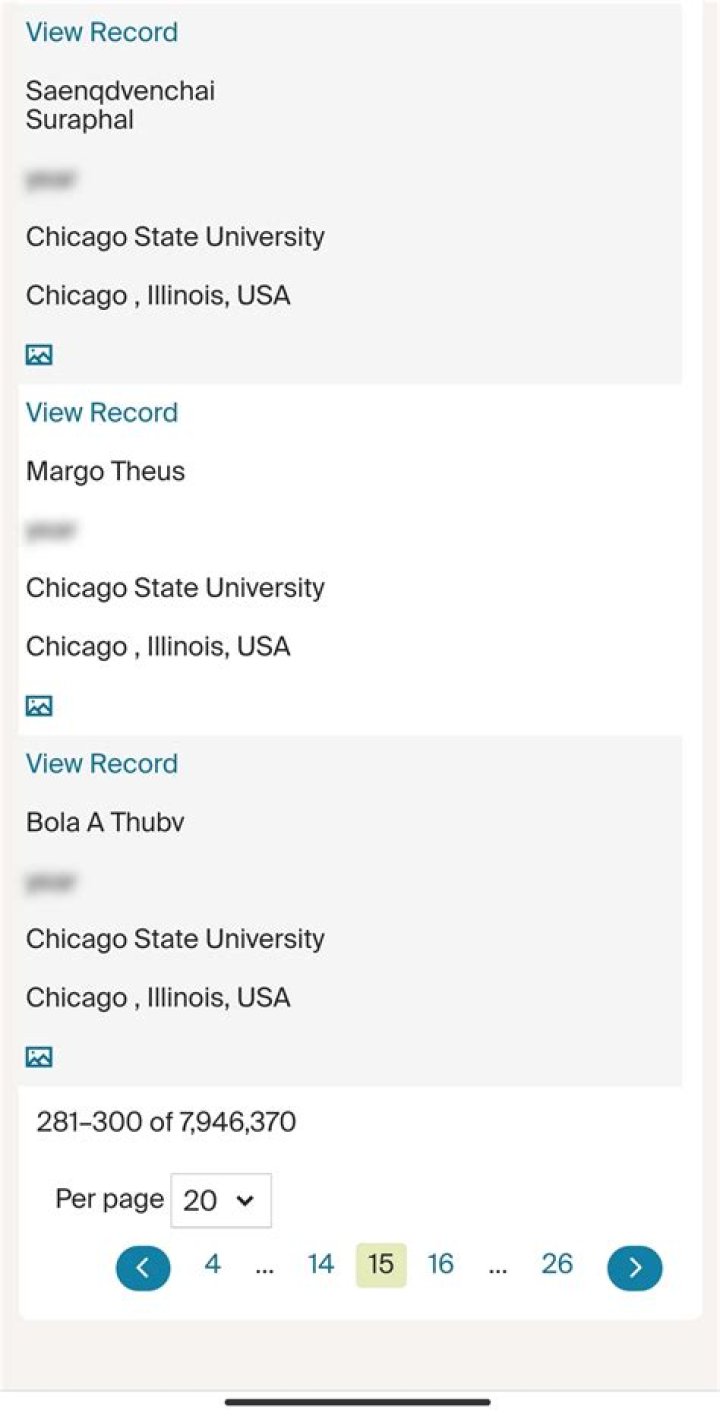Open View Record for Saenqdvenchai Suraphal

coord(101,32)
